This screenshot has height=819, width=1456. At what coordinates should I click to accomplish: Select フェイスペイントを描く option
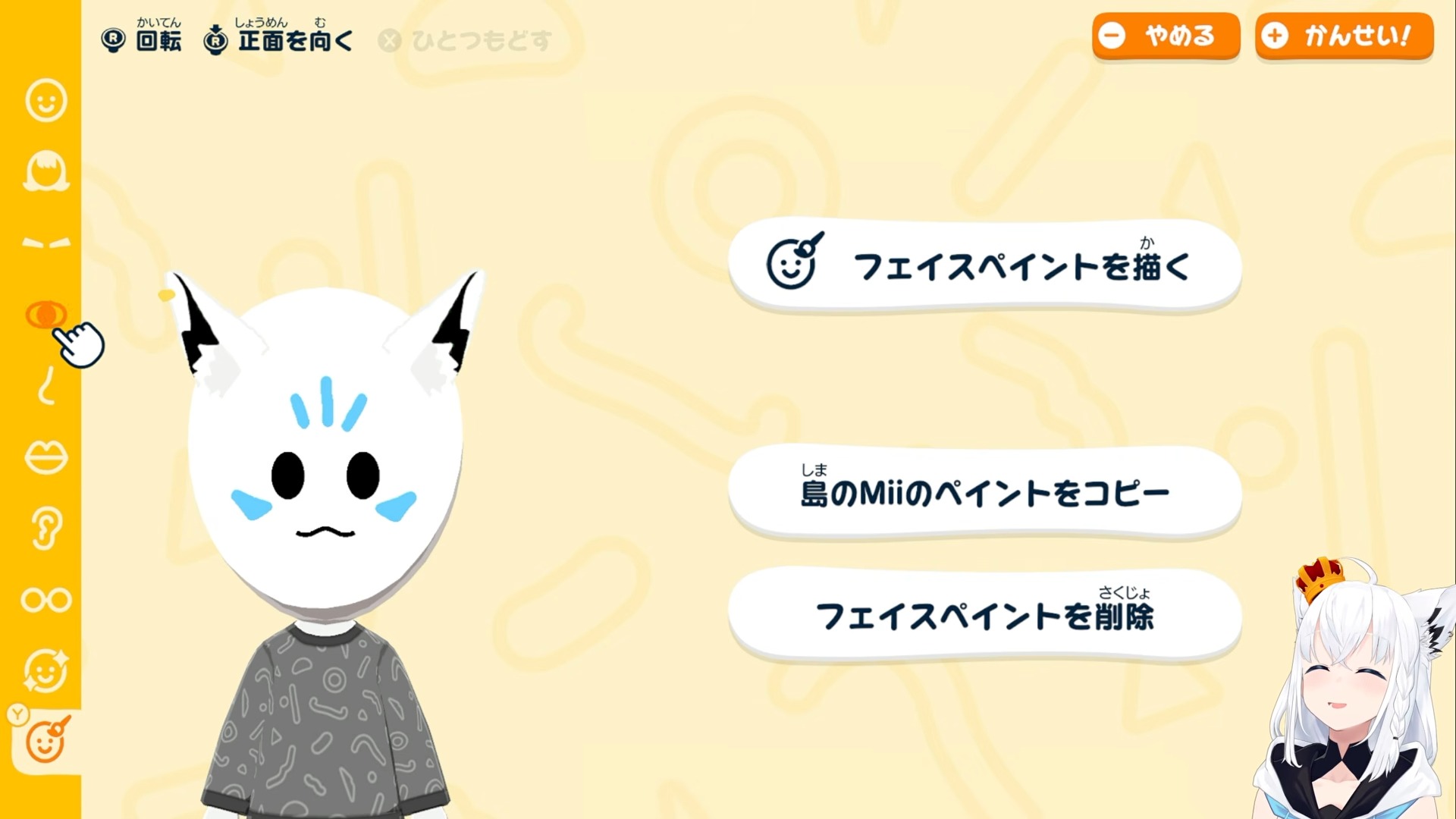[984, 265]
